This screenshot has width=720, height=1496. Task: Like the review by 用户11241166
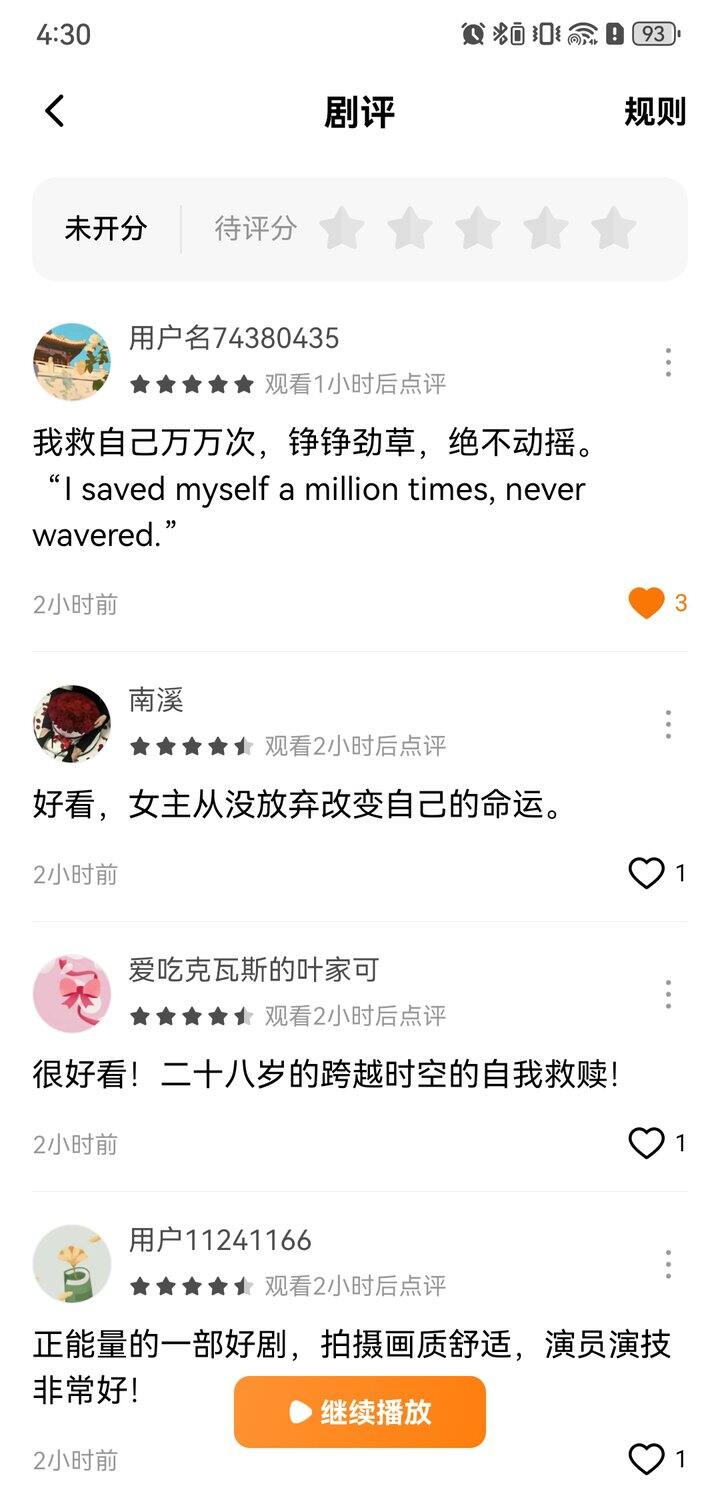(646, 1460)
